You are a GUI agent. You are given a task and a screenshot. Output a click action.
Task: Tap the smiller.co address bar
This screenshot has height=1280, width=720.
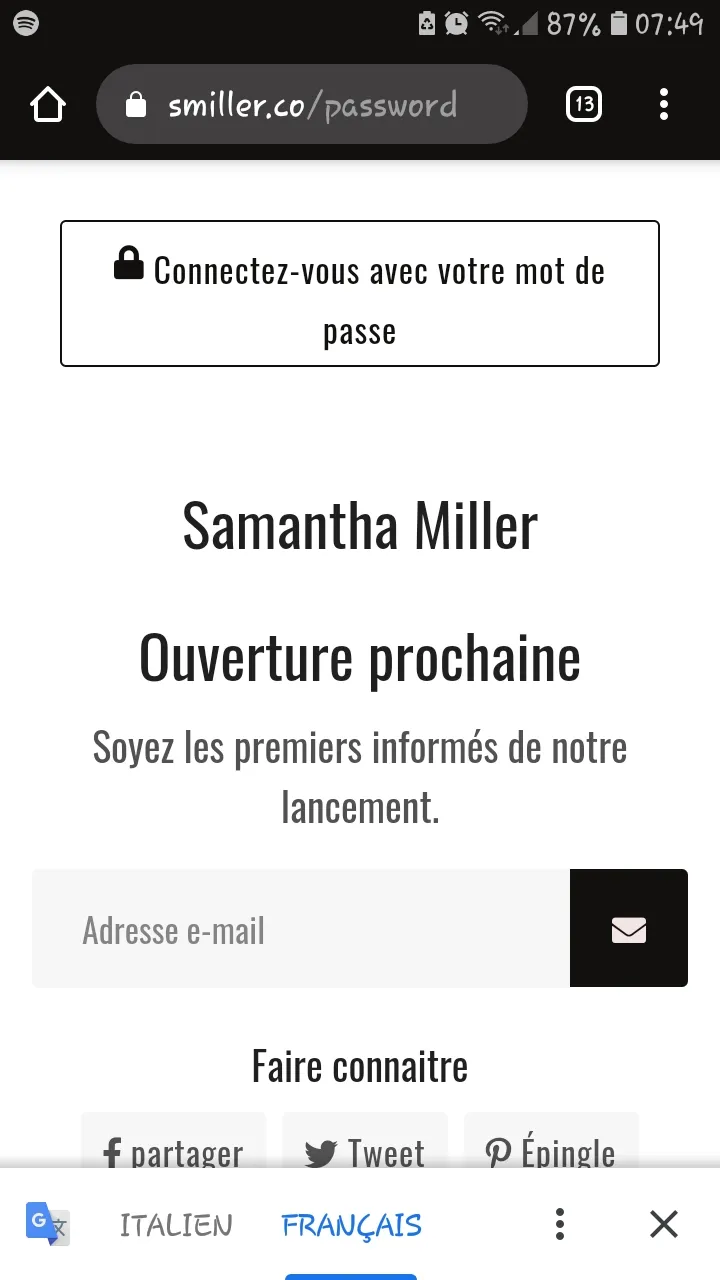click(311, 104)
